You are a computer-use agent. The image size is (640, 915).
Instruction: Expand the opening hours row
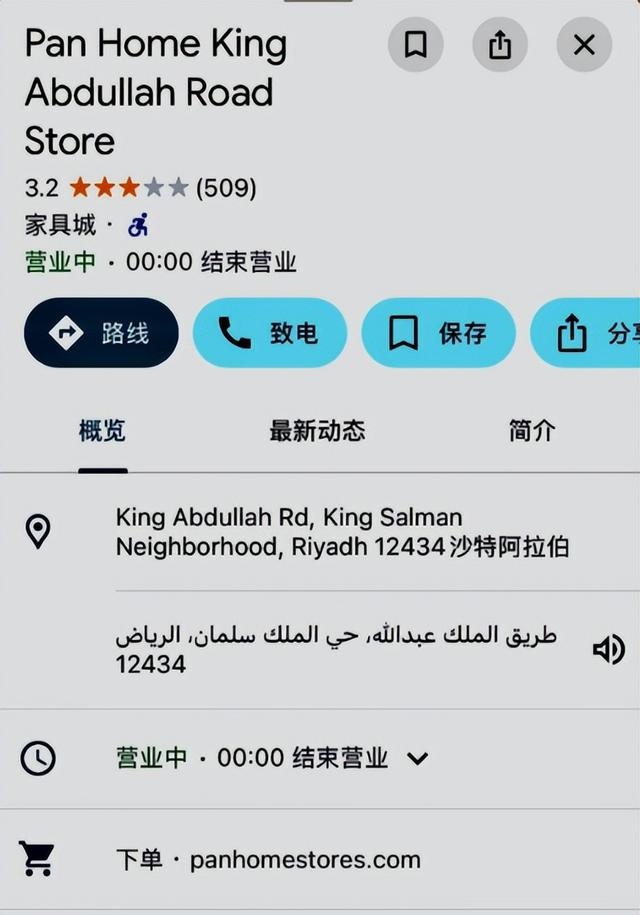[418, 758]
